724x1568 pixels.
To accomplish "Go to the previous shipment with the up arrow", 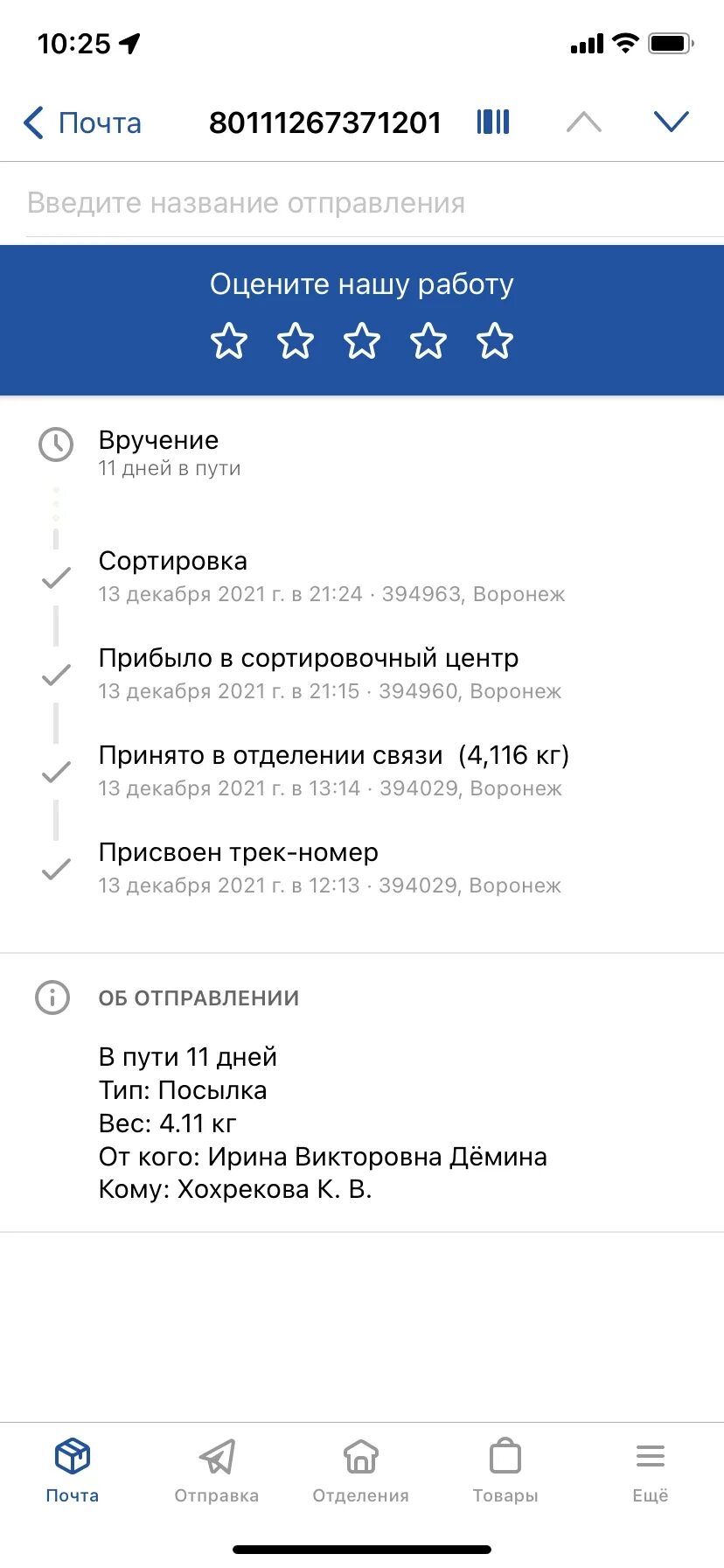I will pos(584,122).
